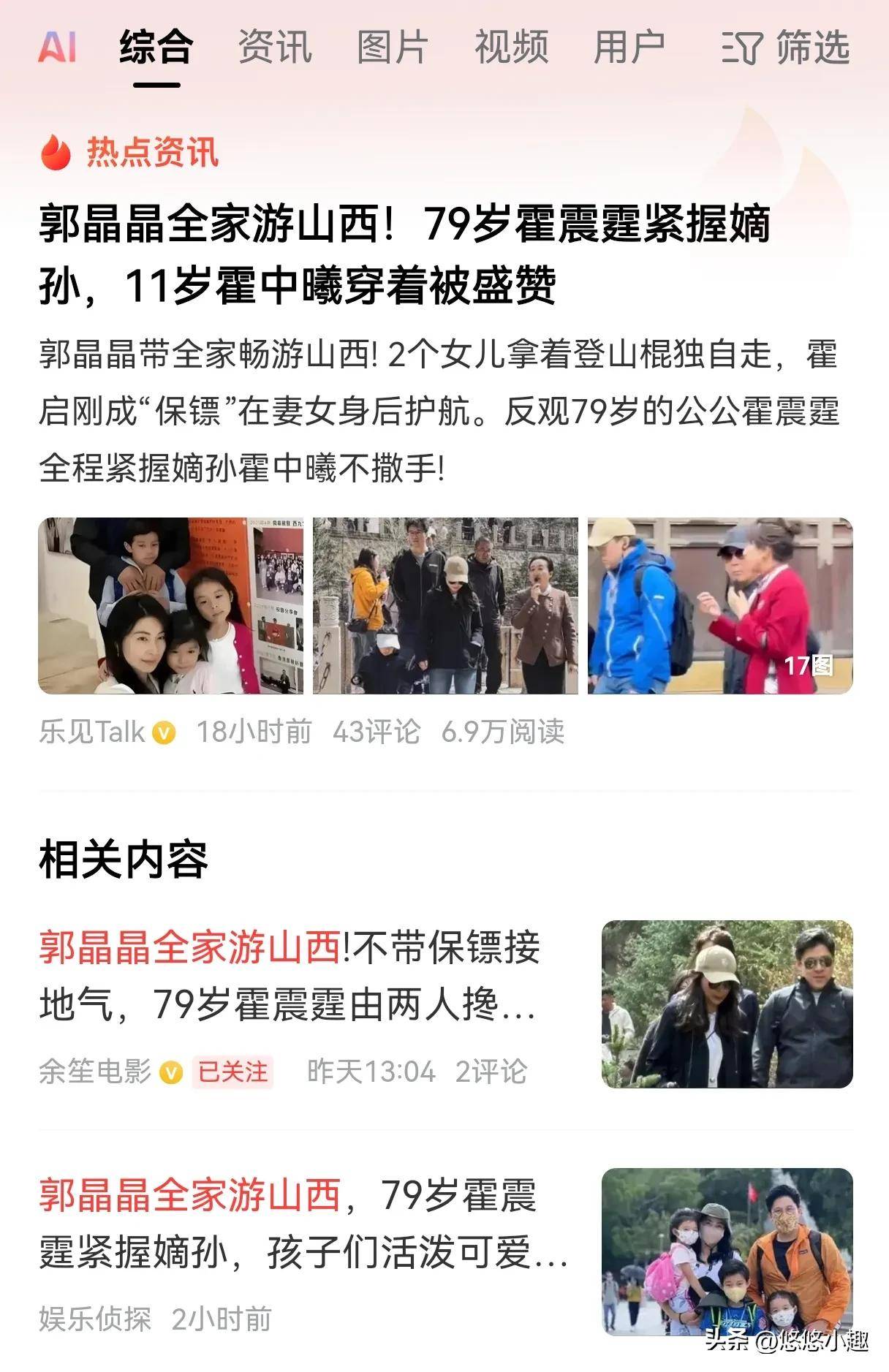
Task: Open the AI tab
Action: 57,48
